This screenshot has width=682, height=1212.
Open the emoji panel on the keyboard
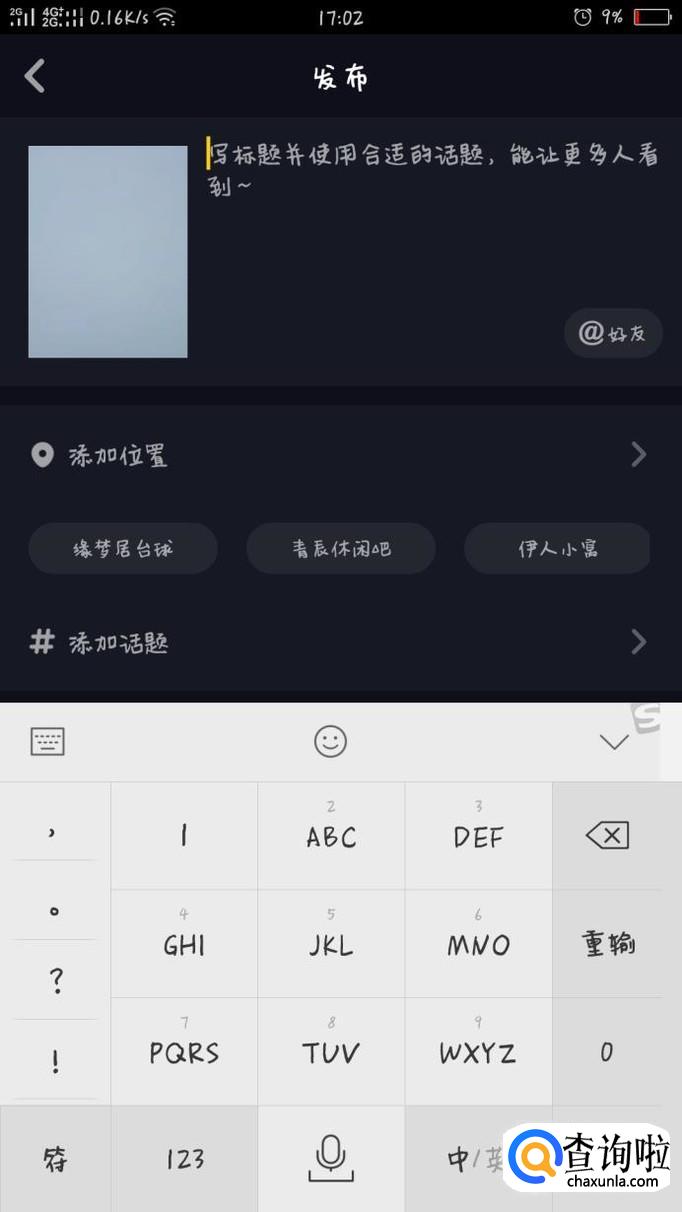tap(330, 741)
